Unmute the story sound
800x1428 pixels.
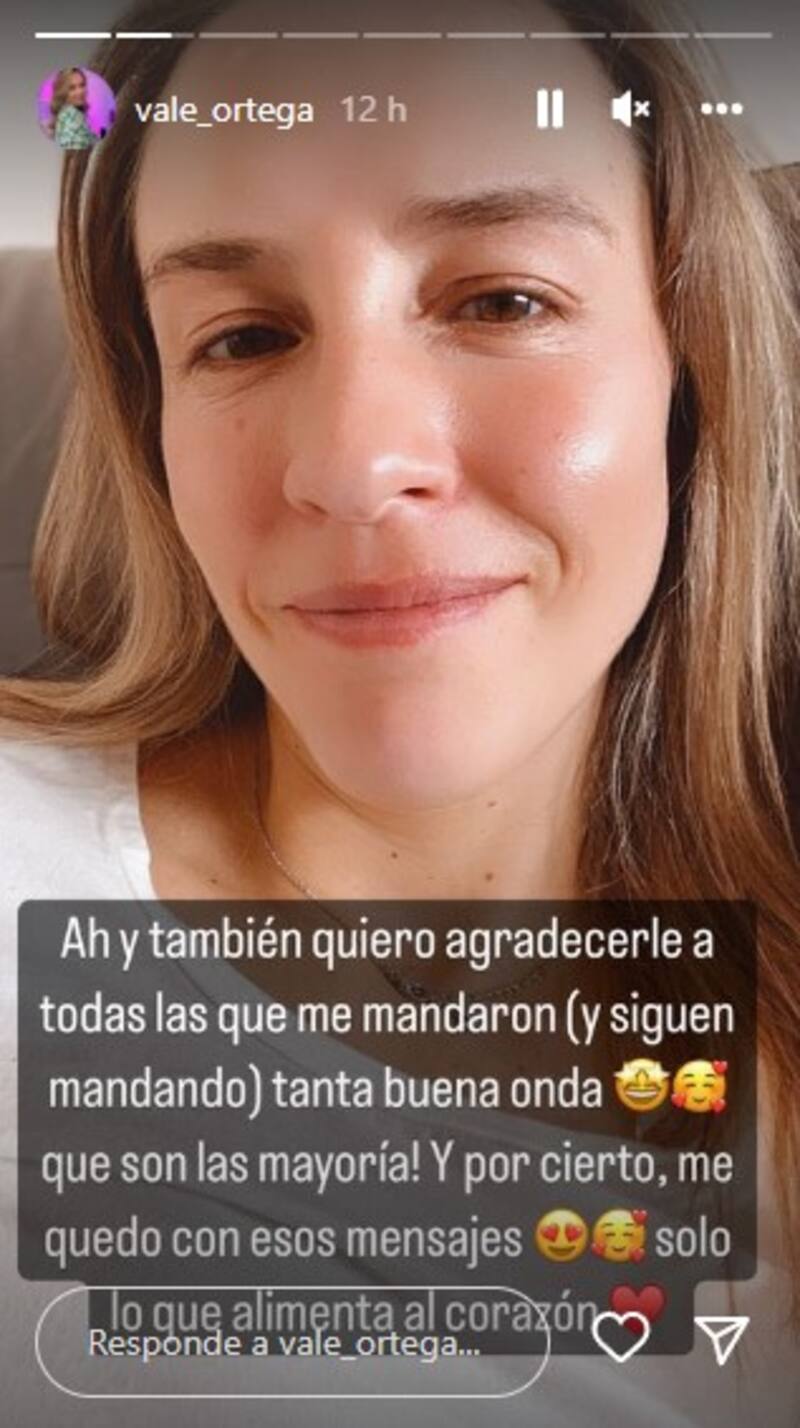tap(631, 109)
